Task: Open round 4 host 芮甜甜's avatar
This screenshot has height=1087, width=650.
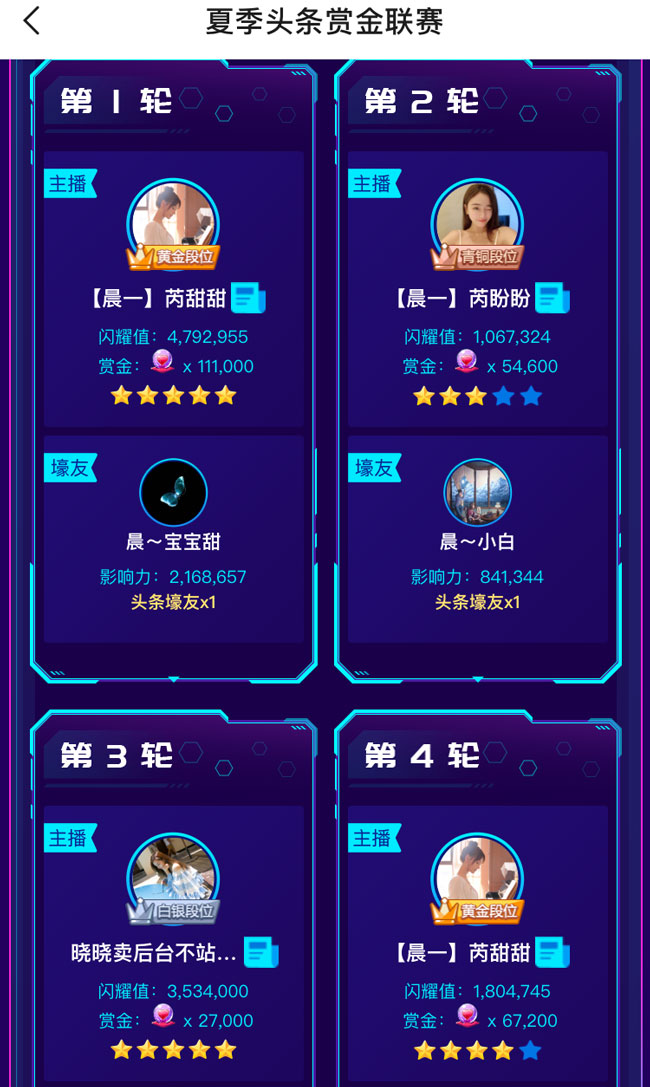Action: [477, 873]
